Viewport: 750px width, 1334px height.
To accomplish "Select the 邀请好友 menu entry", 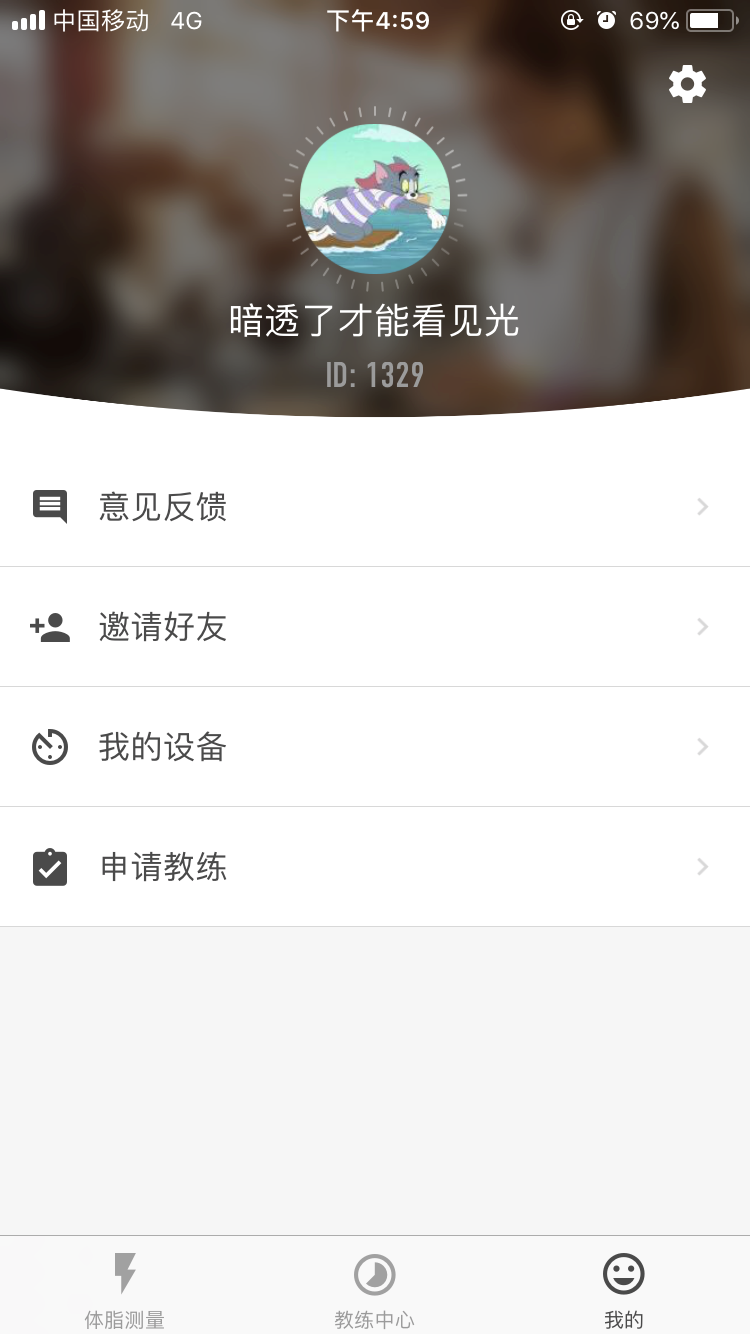I will coord(164,627).
